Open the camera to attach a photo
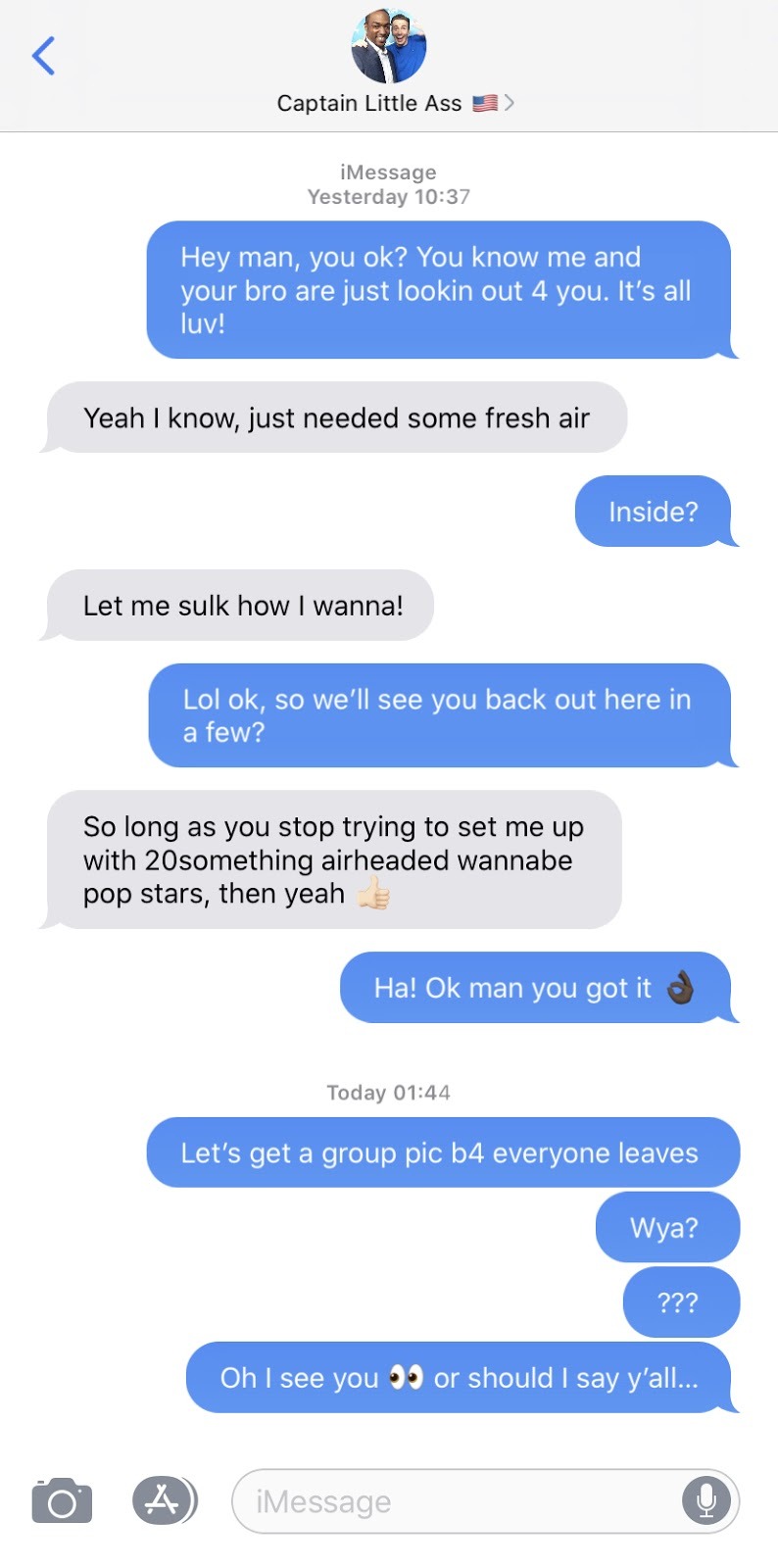 62,1500
